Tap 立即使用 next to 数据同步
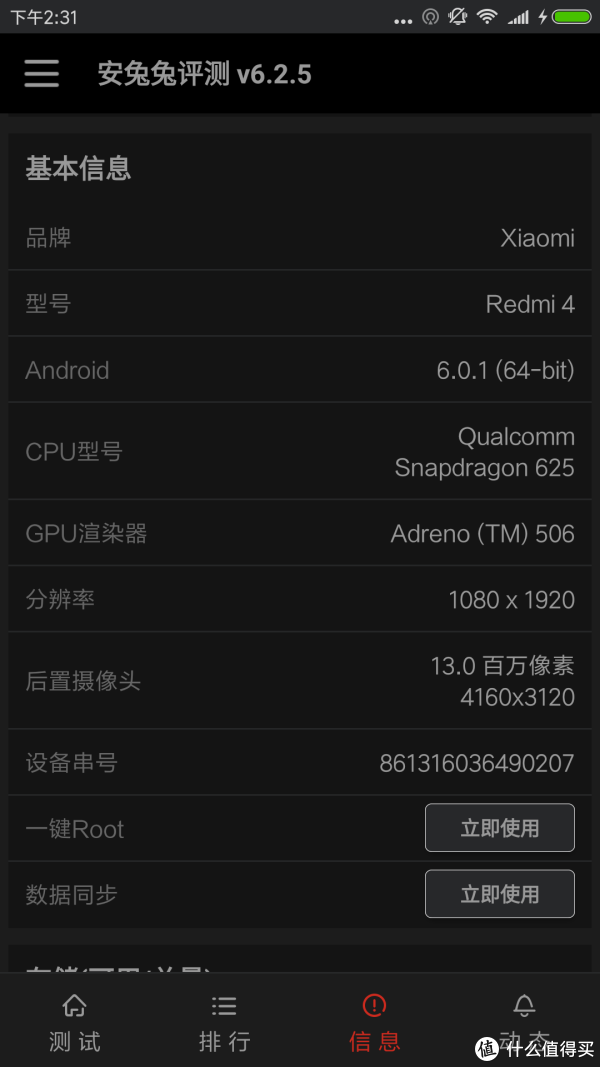Viewport: 600px width, 1067px height. (499, 893)
